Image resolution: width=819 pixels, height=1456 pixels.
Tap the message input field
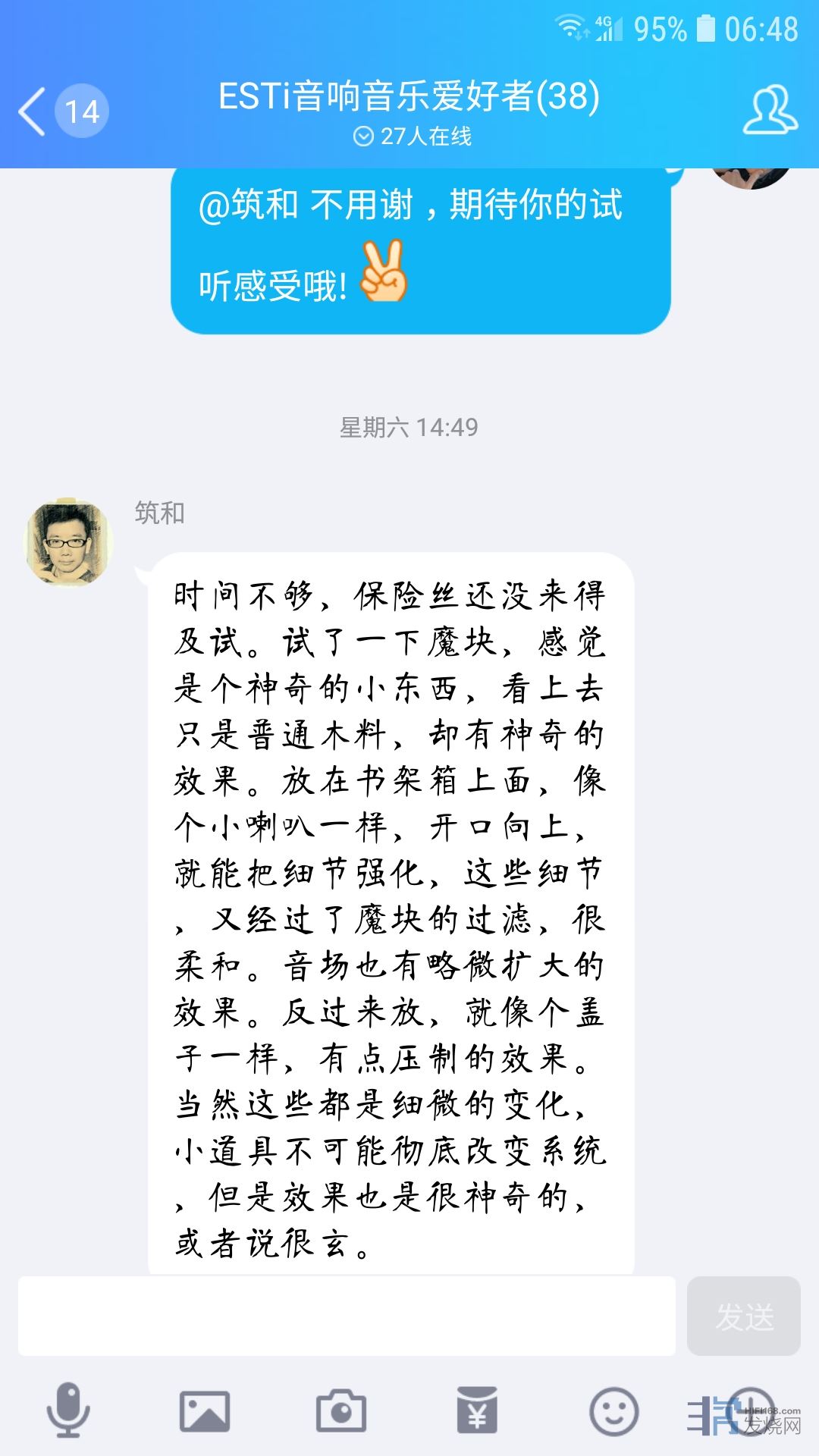pyautogui.click(x=347, y=1316)
